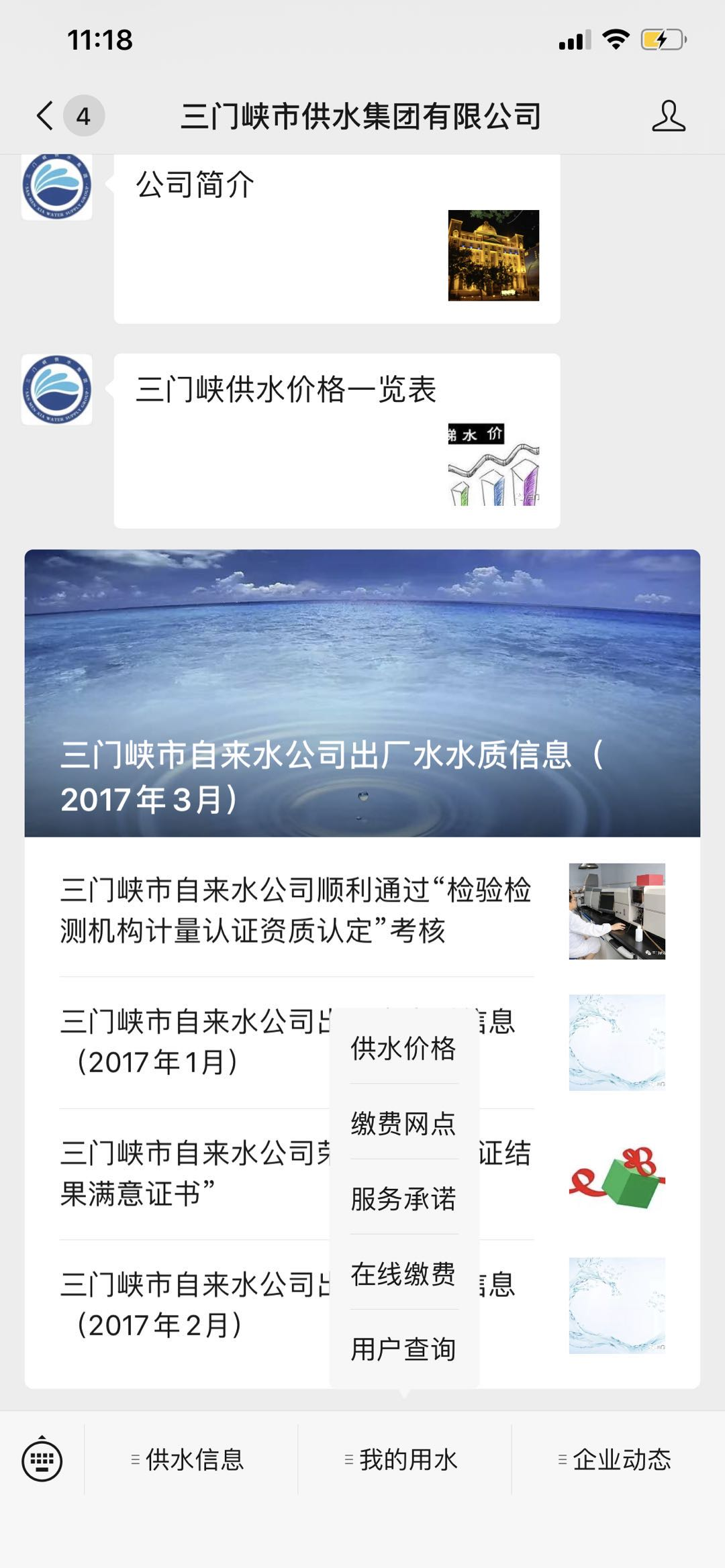Open the 2017年3月 water quality headline article
725x1568 pixels.
click(x=362, y=691)
